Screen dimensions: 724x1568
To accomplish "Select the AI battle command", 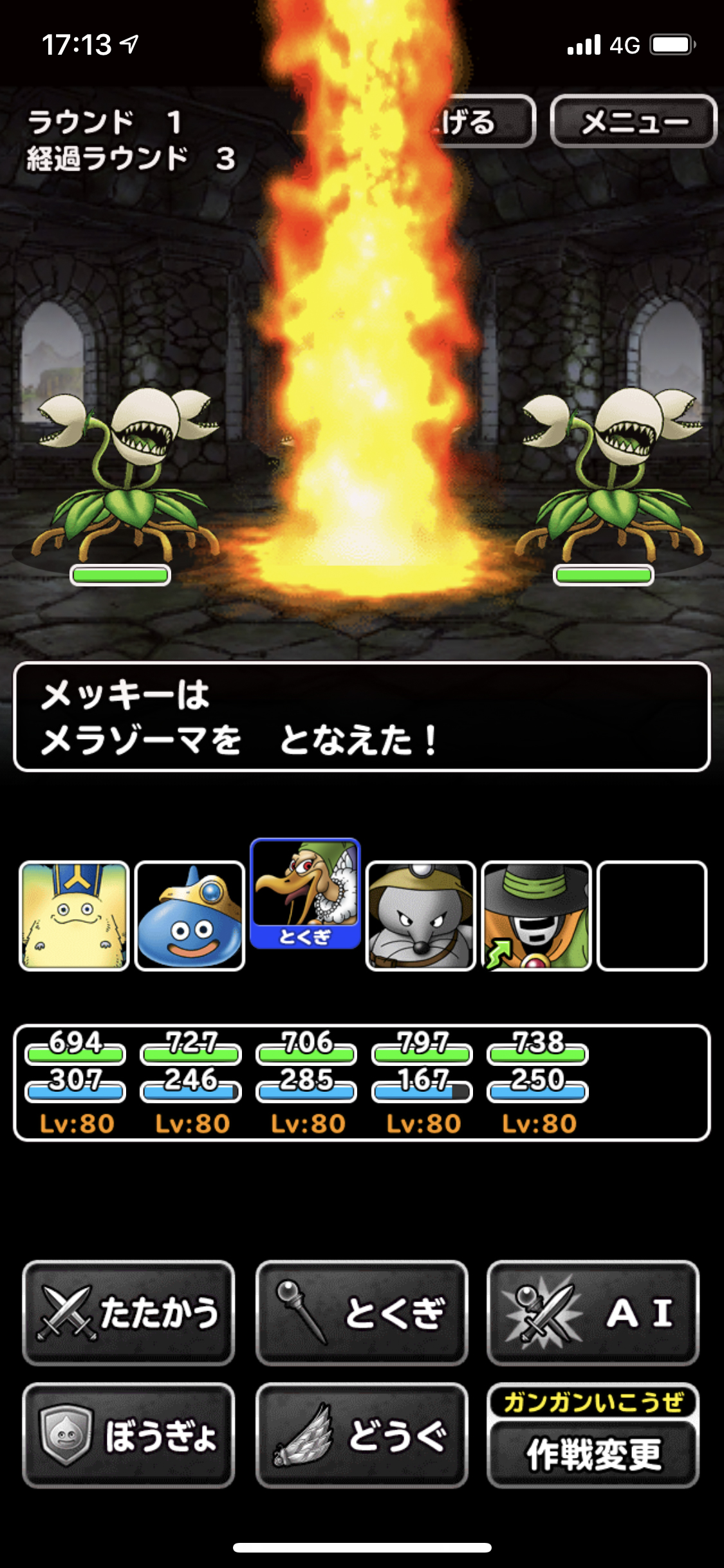I will pos(593,1313).
